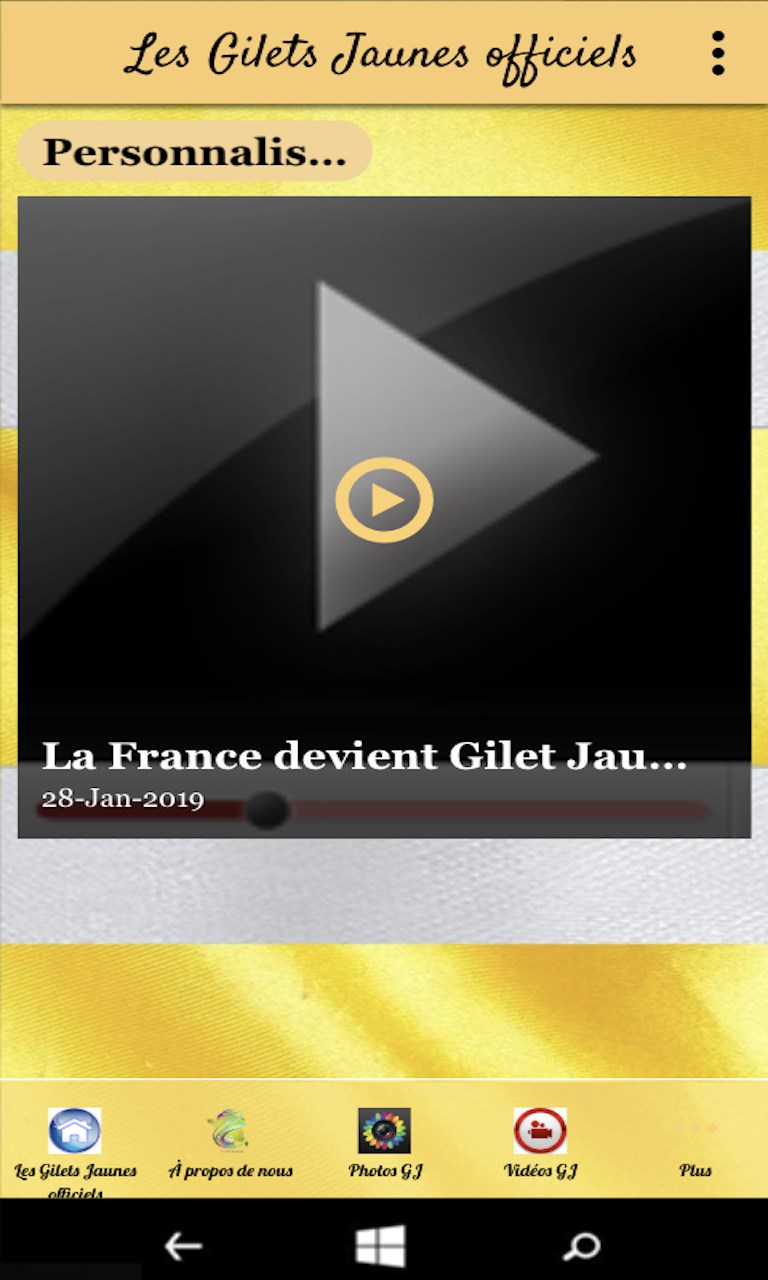Tap the system back arrow
The image size is (768, 1280).
point(183,1246)
